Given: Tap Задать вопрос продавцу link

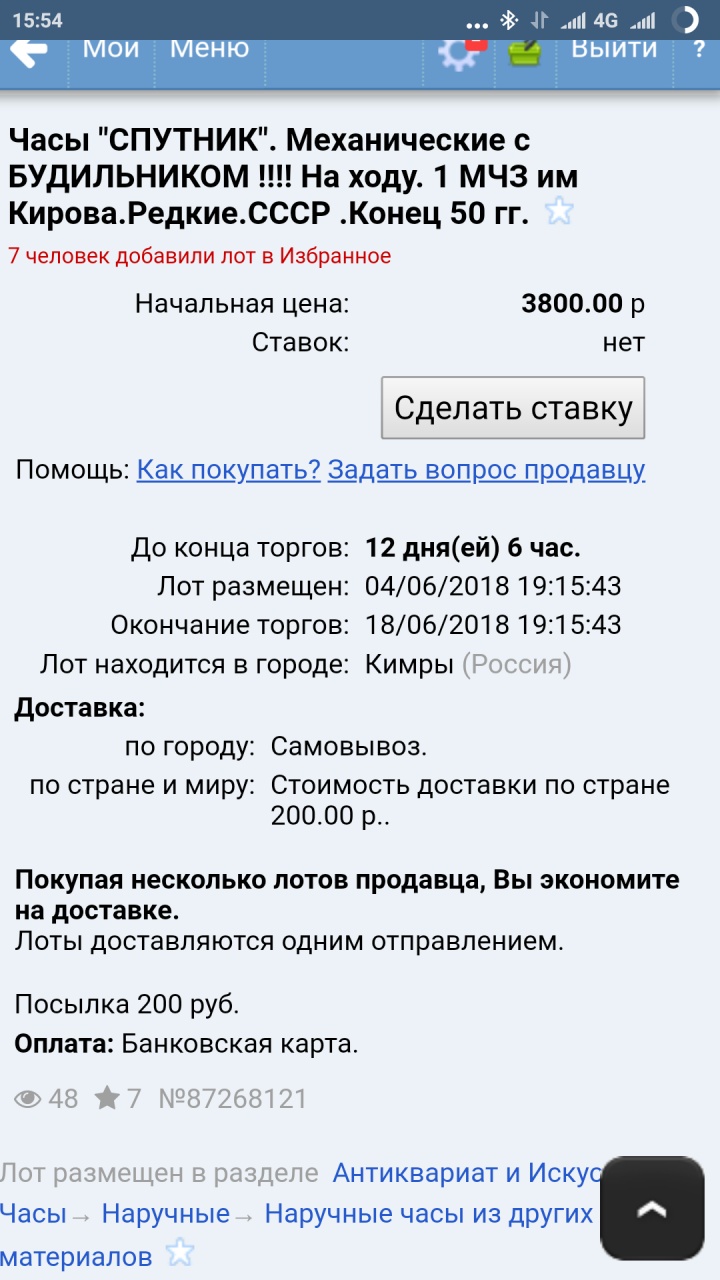Looking at the screenshot, I should pos(486,470).
